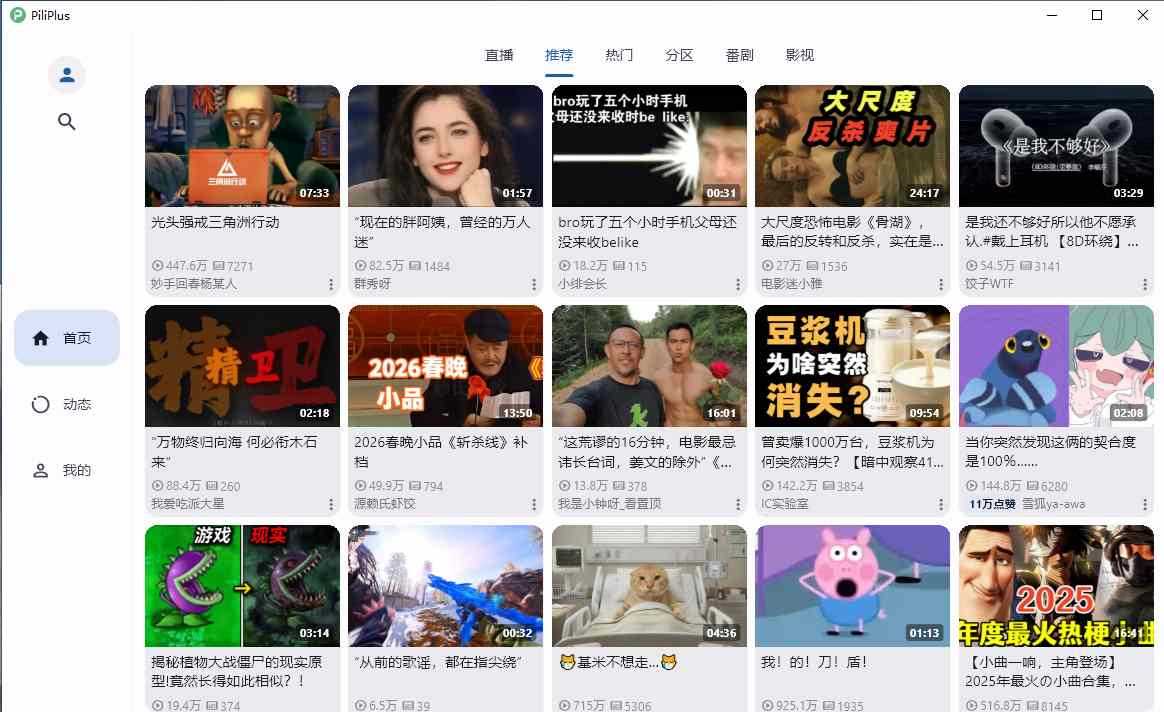
Task: Go to 我的 in the side navigation
Action: 67,470
